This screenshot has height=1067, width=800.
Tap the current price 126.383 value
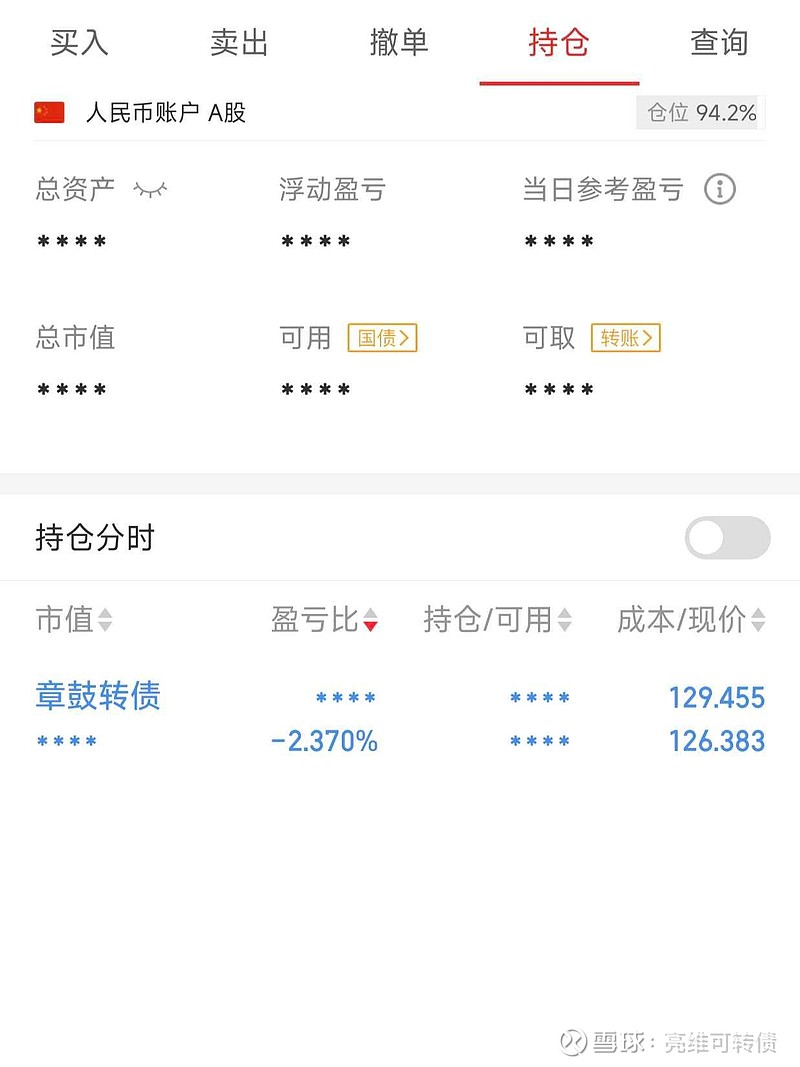pos(717,740)
